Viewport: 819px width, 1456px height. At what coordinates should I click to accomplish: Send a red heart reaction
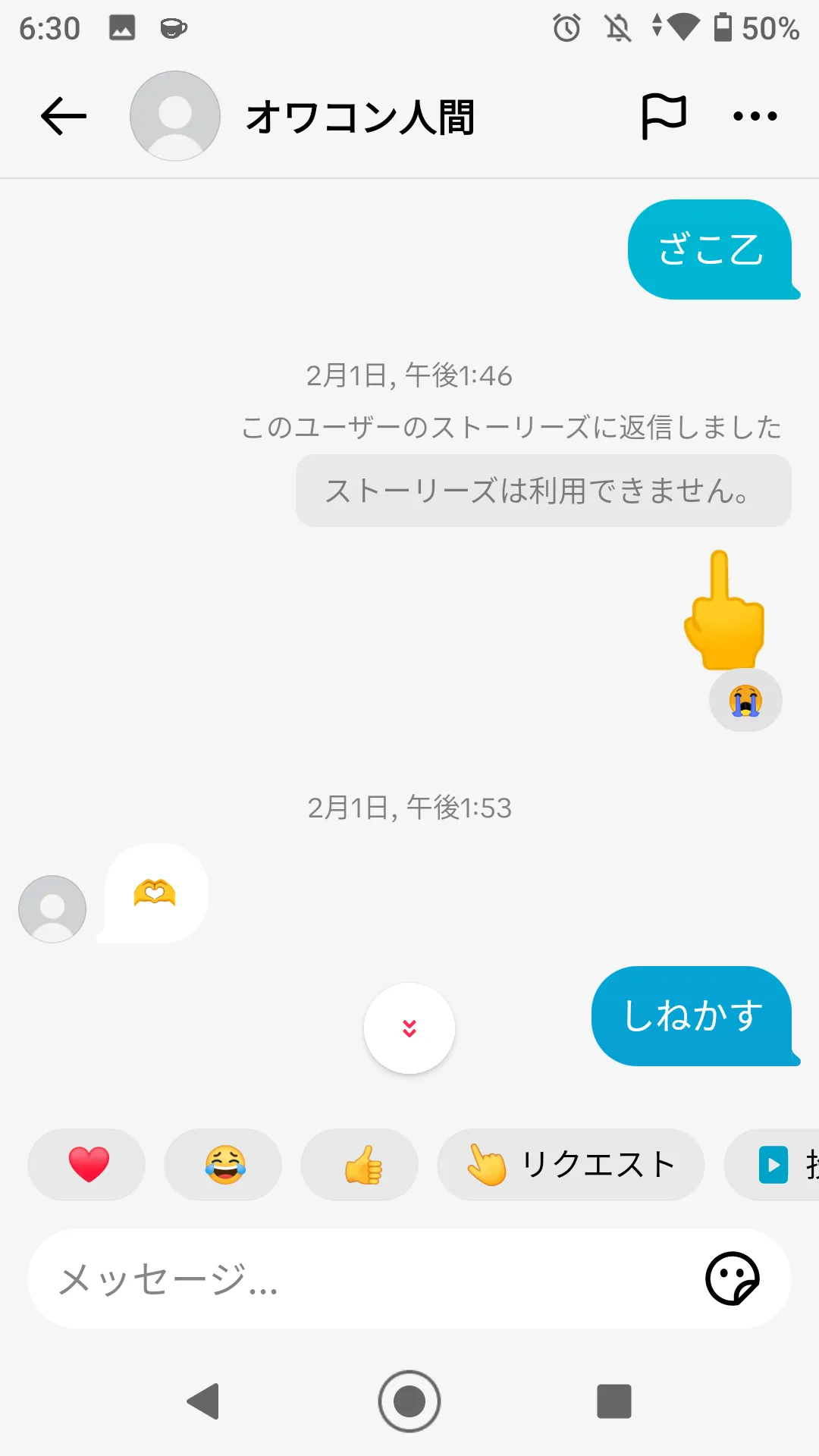tap(87, 1165)
